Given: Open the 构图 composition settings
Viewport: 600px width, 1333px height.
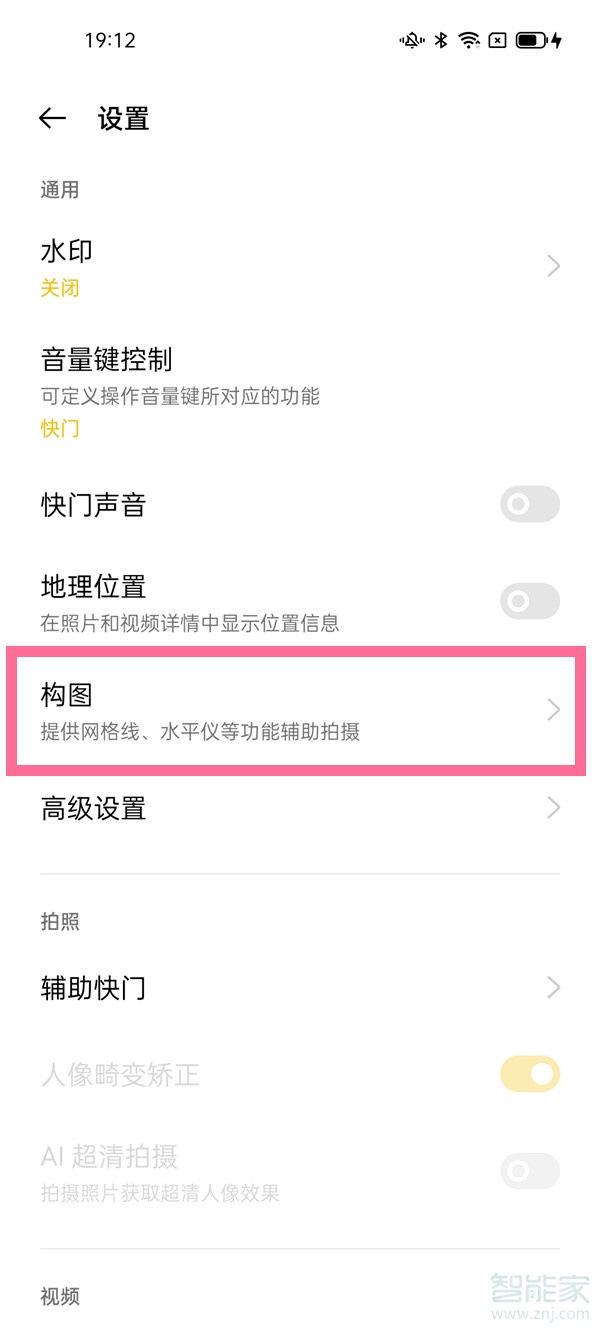Looking at the screenshot, I should (x=298, y=709).
